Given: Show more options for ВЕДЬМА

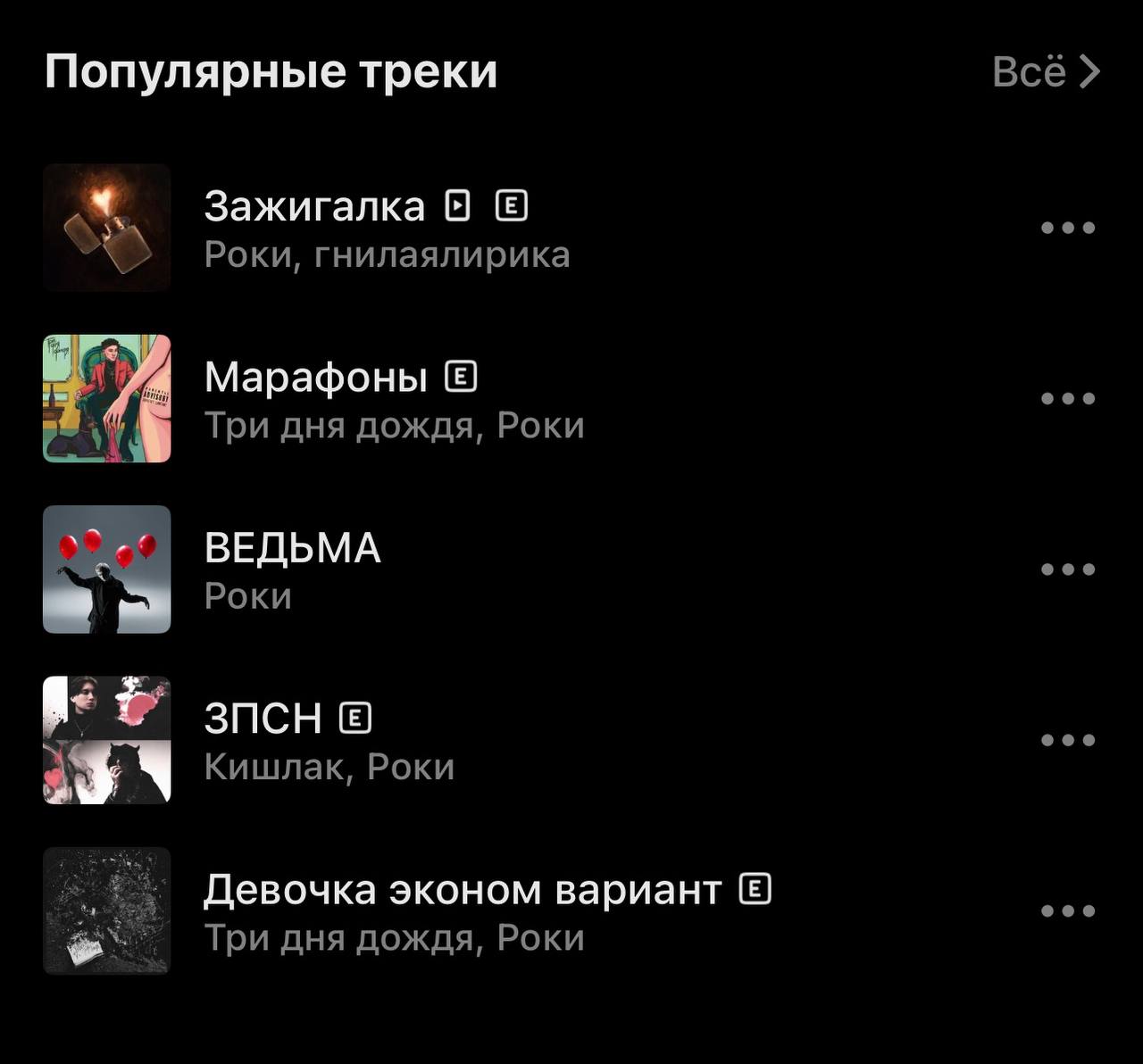Looking at the screenshot, I should tap(1068, 569).
